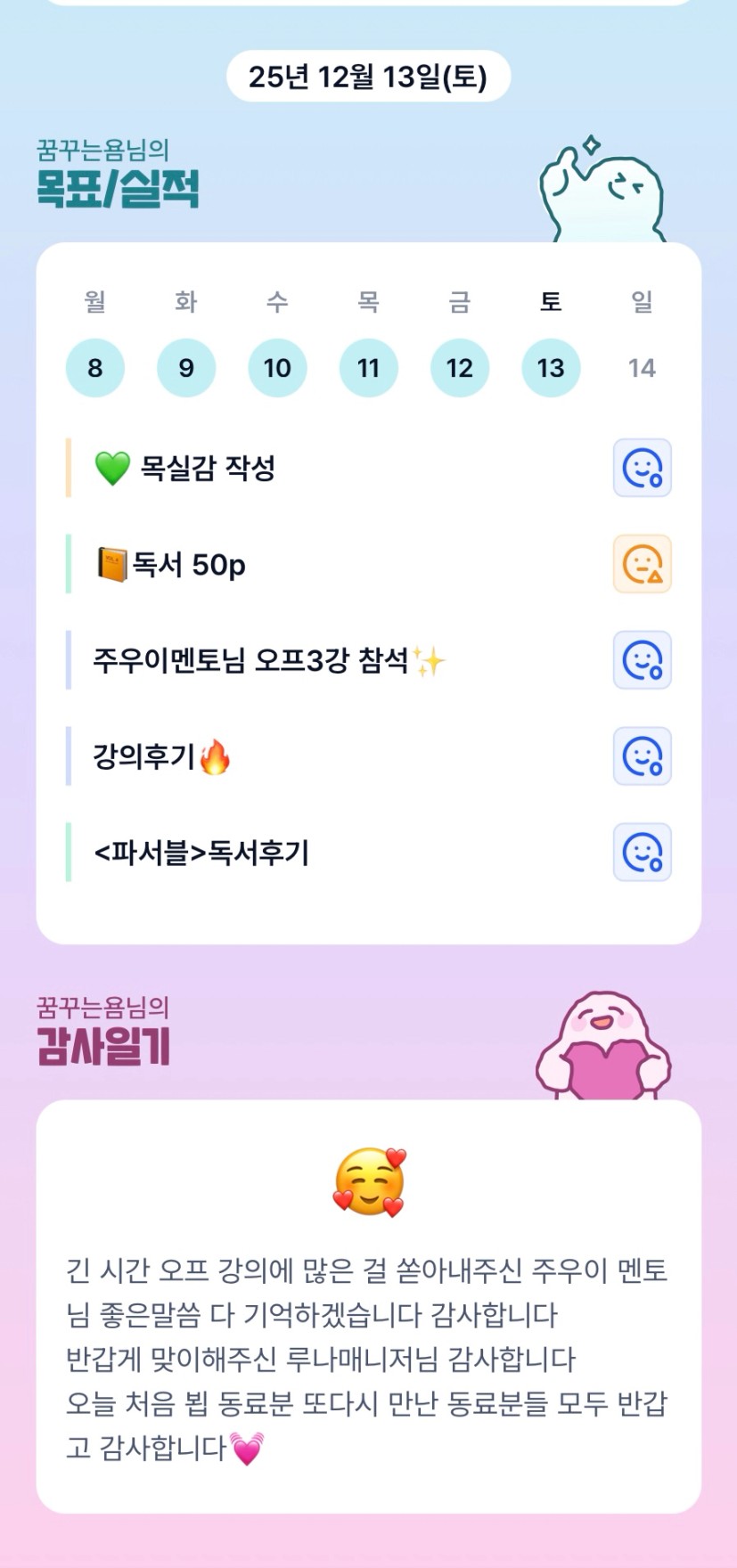Select Saturday the 13th
The image size is (737, 1568).
point(551,368)
